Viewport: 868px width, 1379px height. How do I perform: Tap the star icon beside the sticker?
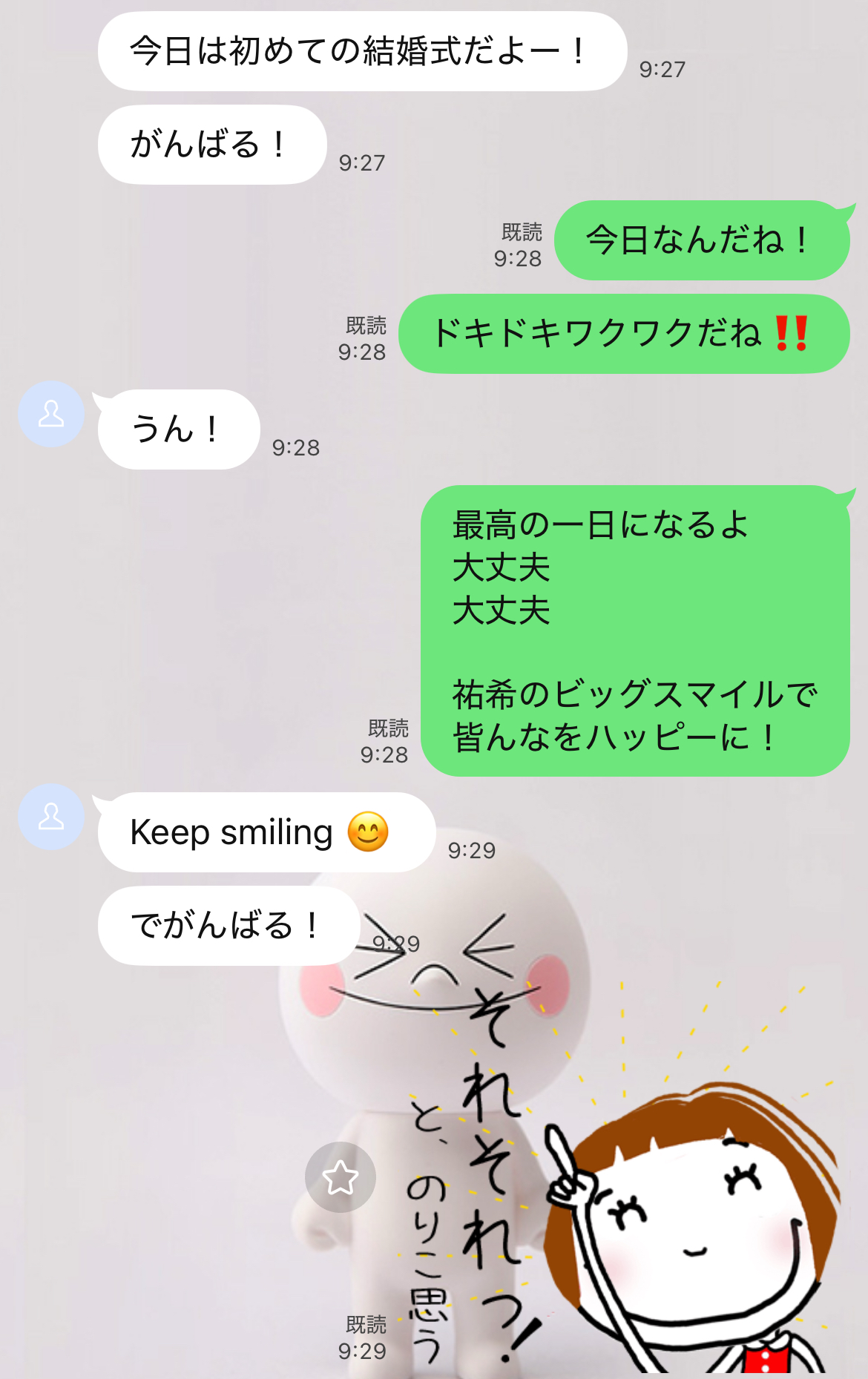[341, 1177]
